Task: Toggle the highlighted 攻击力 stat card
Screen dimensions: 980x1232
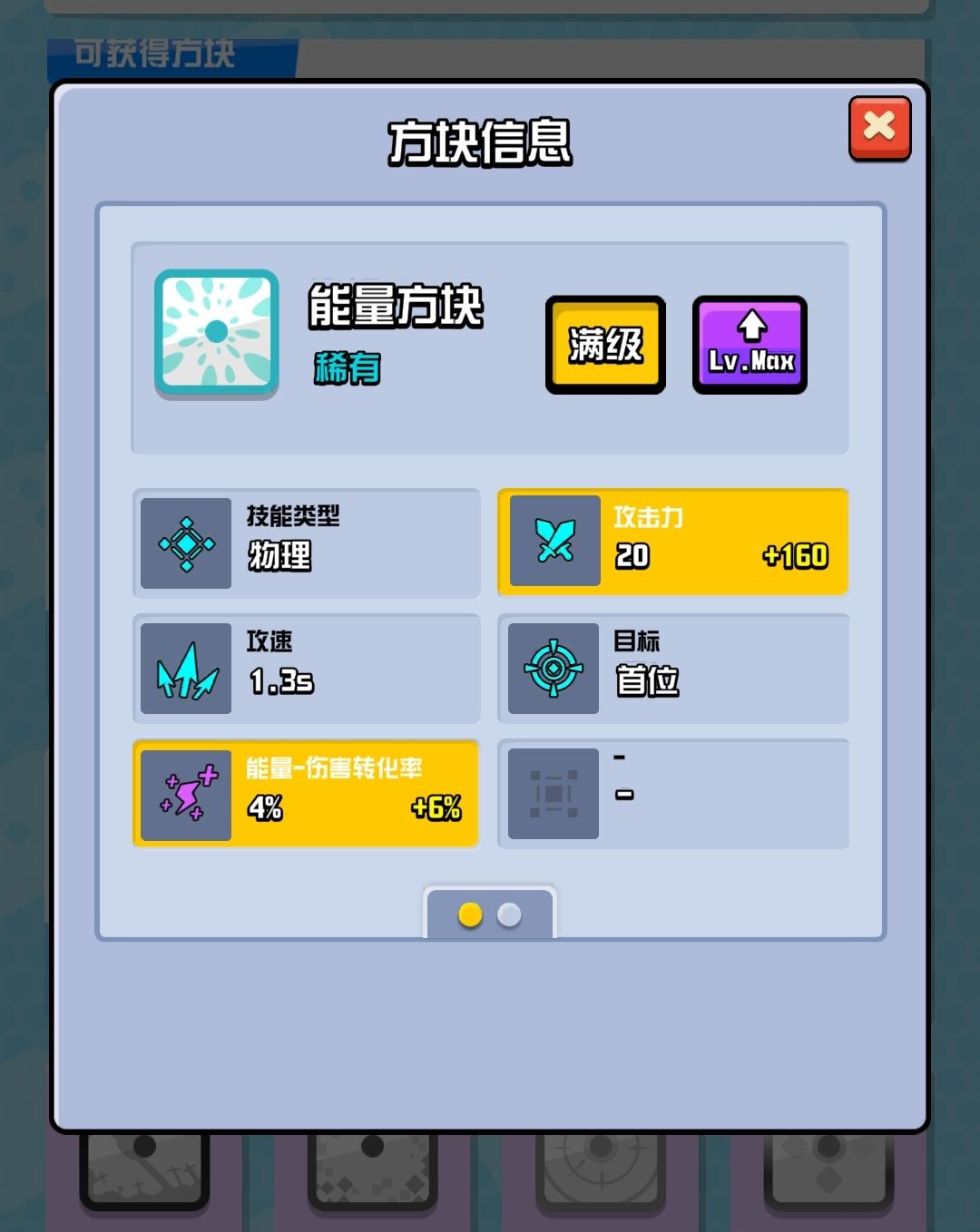Action: coord(672,541)
